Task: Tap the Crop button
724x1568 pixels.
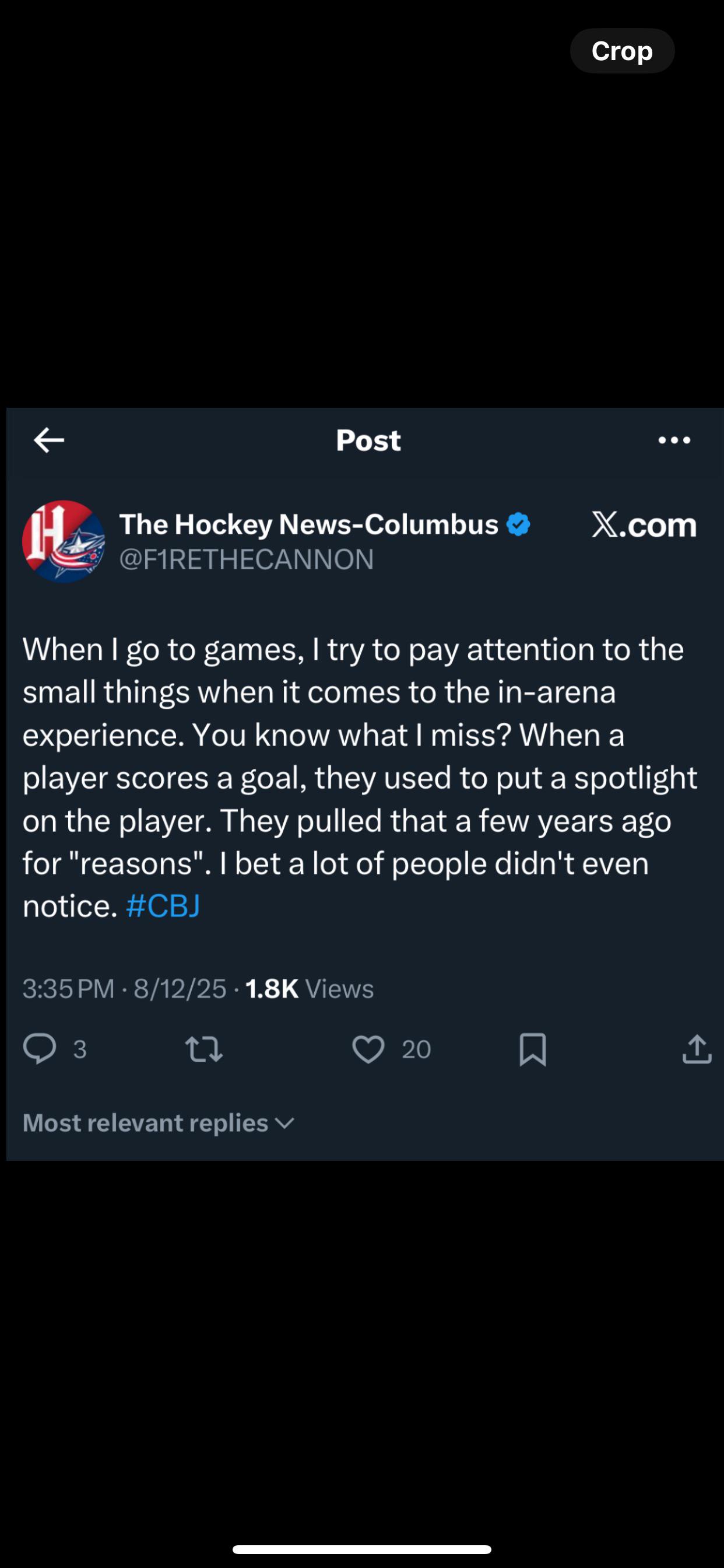Action: (x=622, y=51)
